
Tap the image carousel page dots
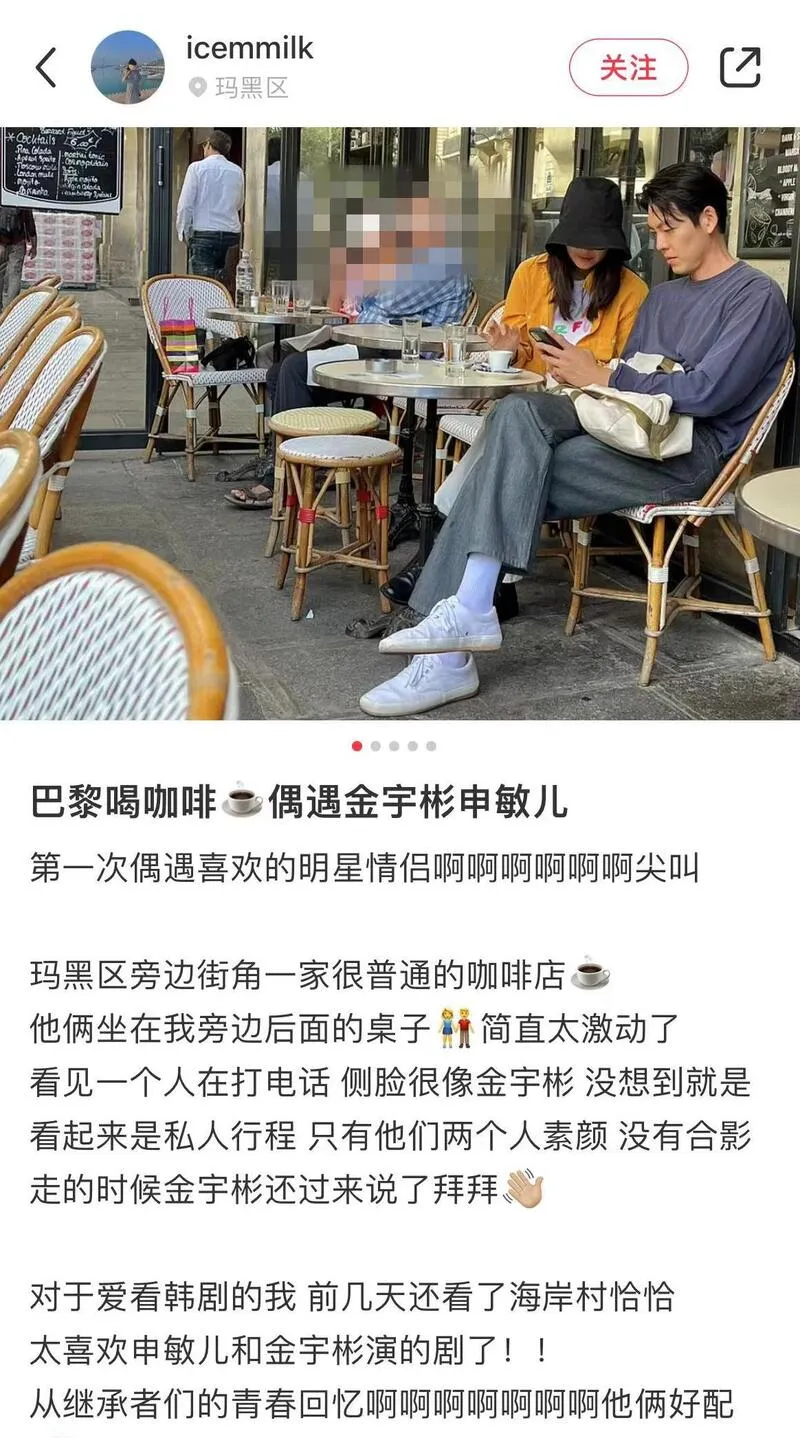click(394, 746)
